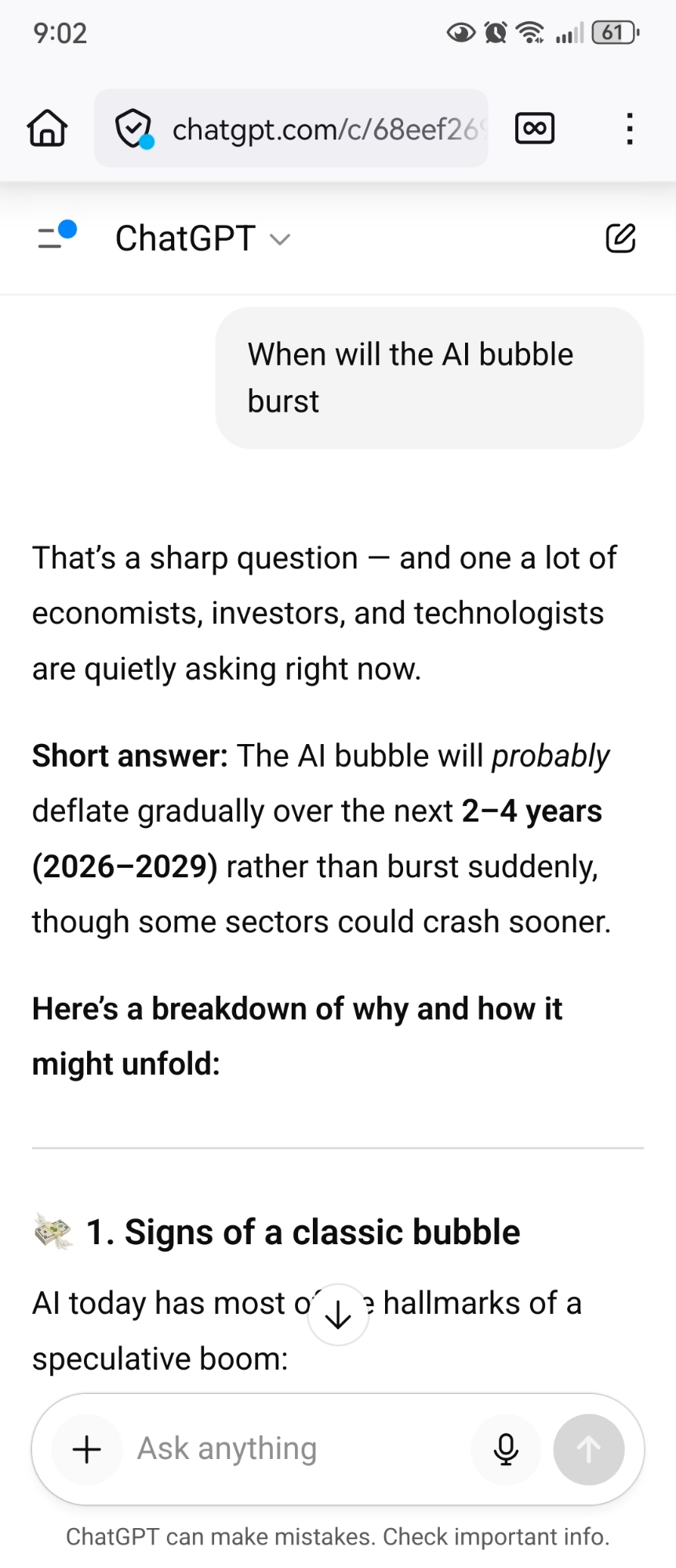Screen dimensions: 676x1568
Task: Open the plus attachment button
Action: click(x=87, y=1449)
